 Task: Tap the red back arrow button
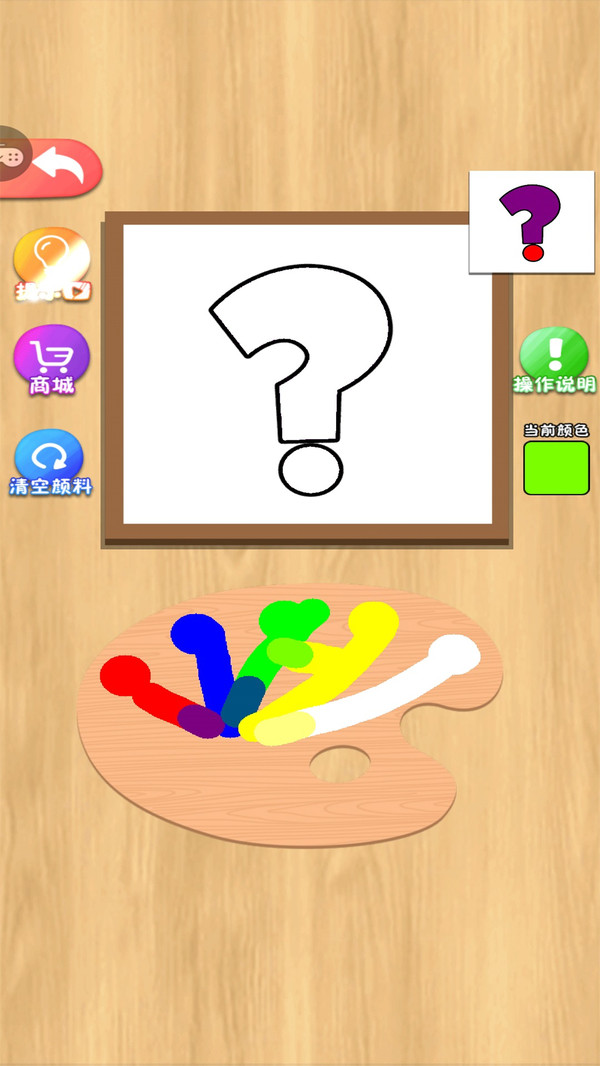pos(60,168)
